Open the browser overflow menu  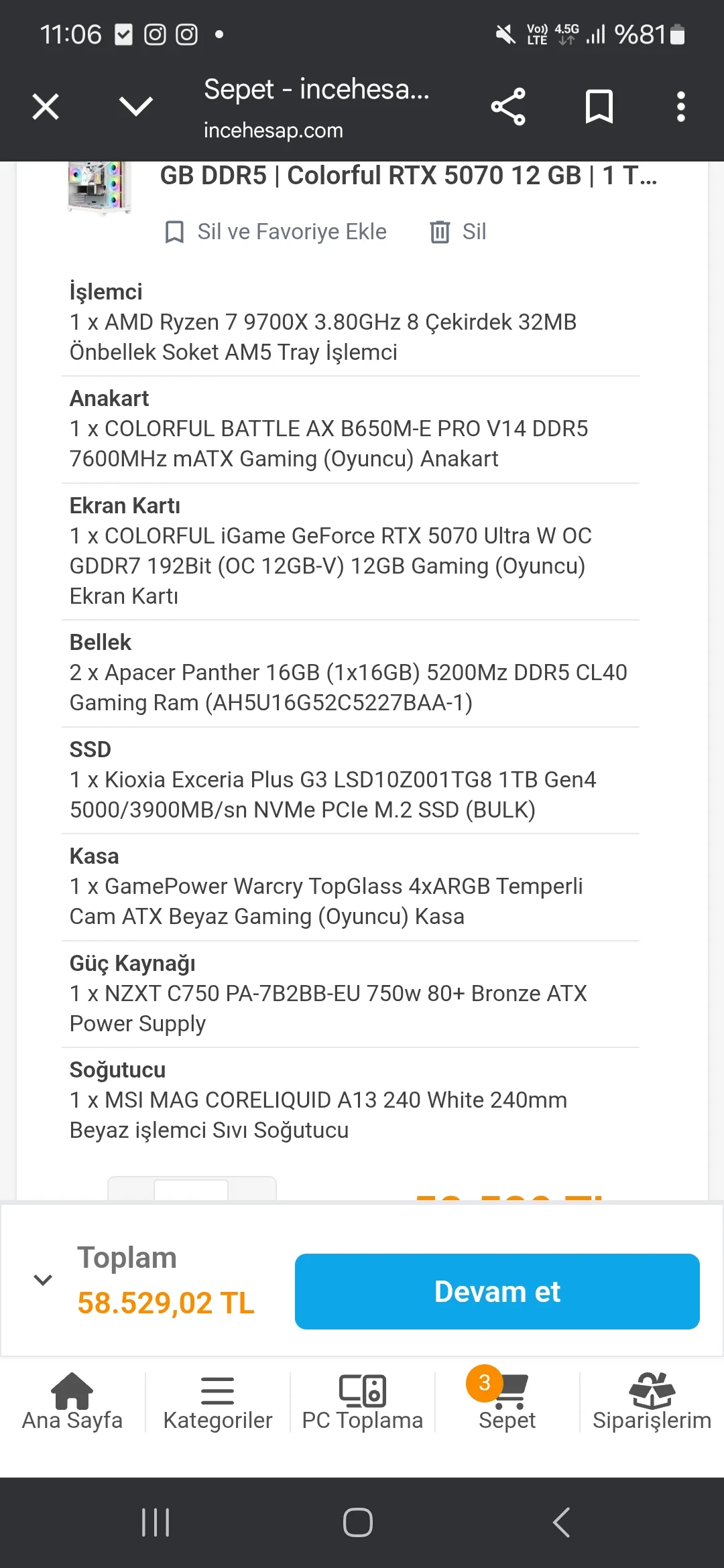[680, 107]
